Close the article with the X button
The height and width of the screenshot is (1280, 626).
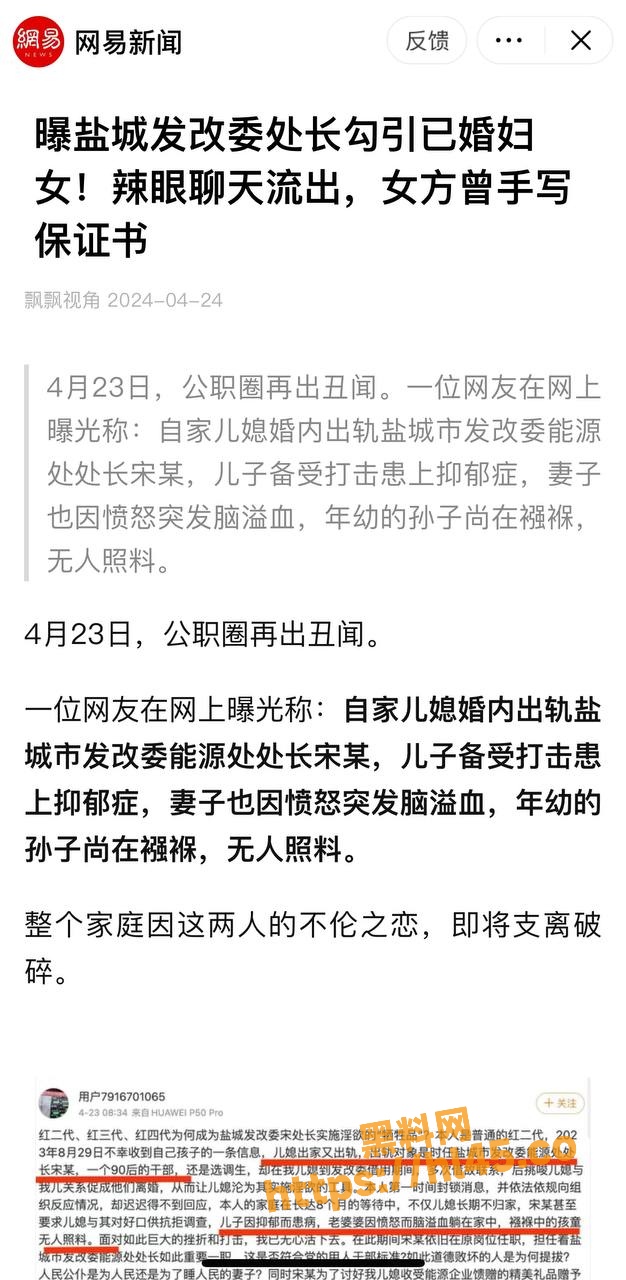click(580, 41)
